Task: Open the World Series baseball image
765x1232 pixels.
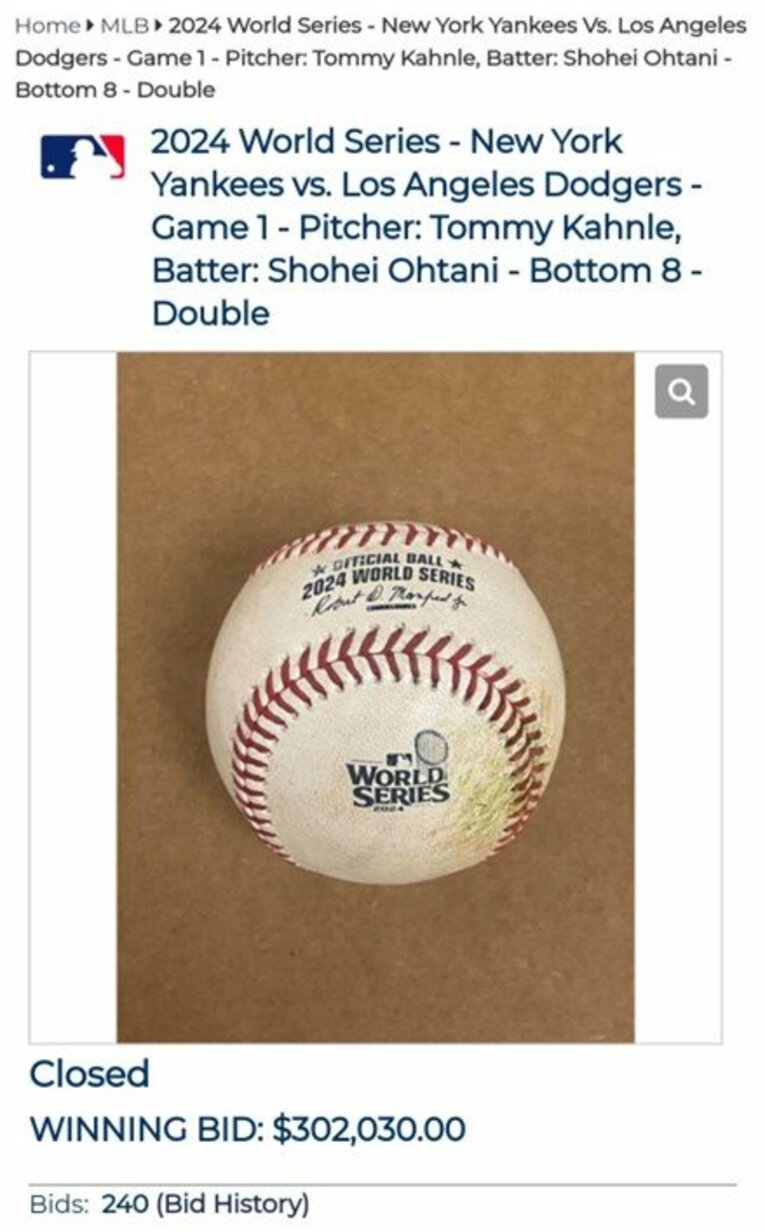Action: pos(385,700)
